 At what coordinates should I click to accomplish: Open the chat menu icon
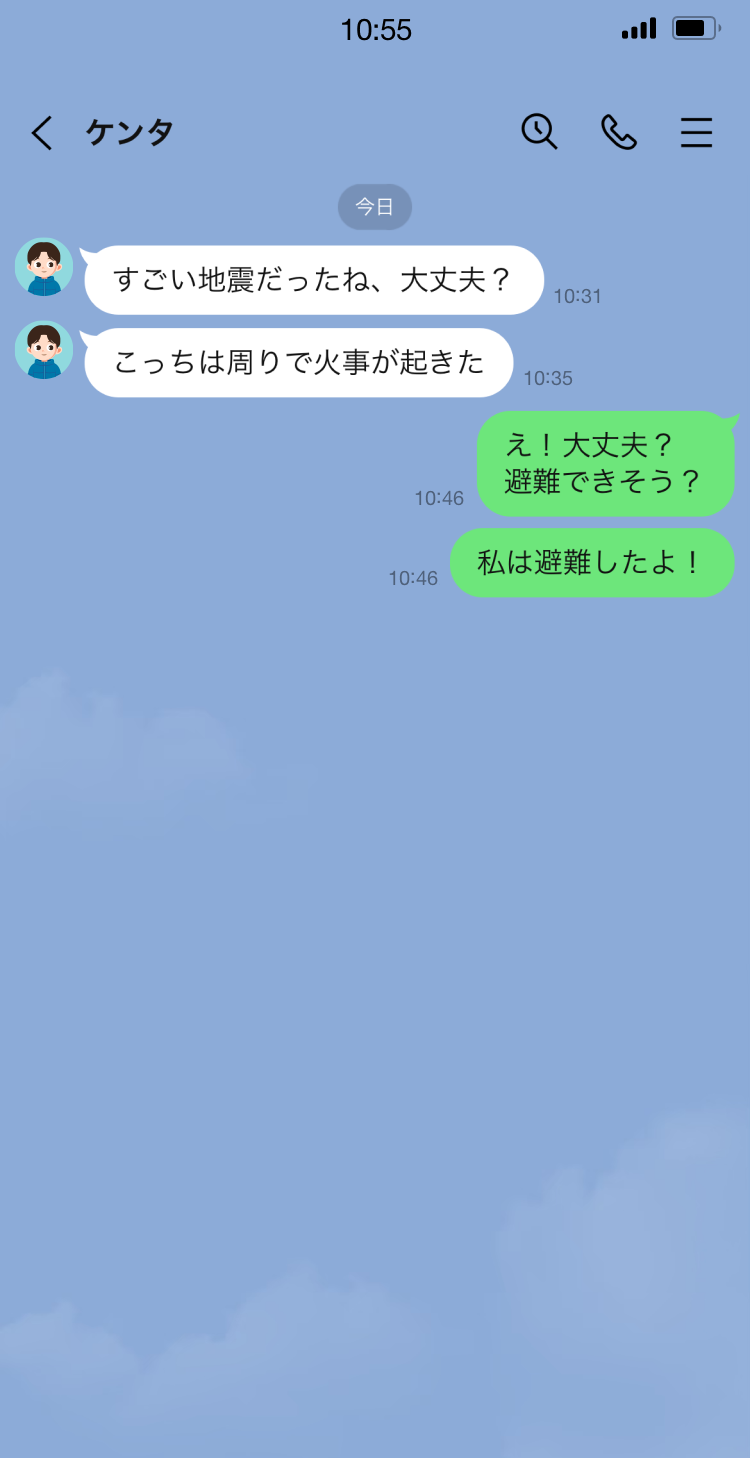pos(696,132)
